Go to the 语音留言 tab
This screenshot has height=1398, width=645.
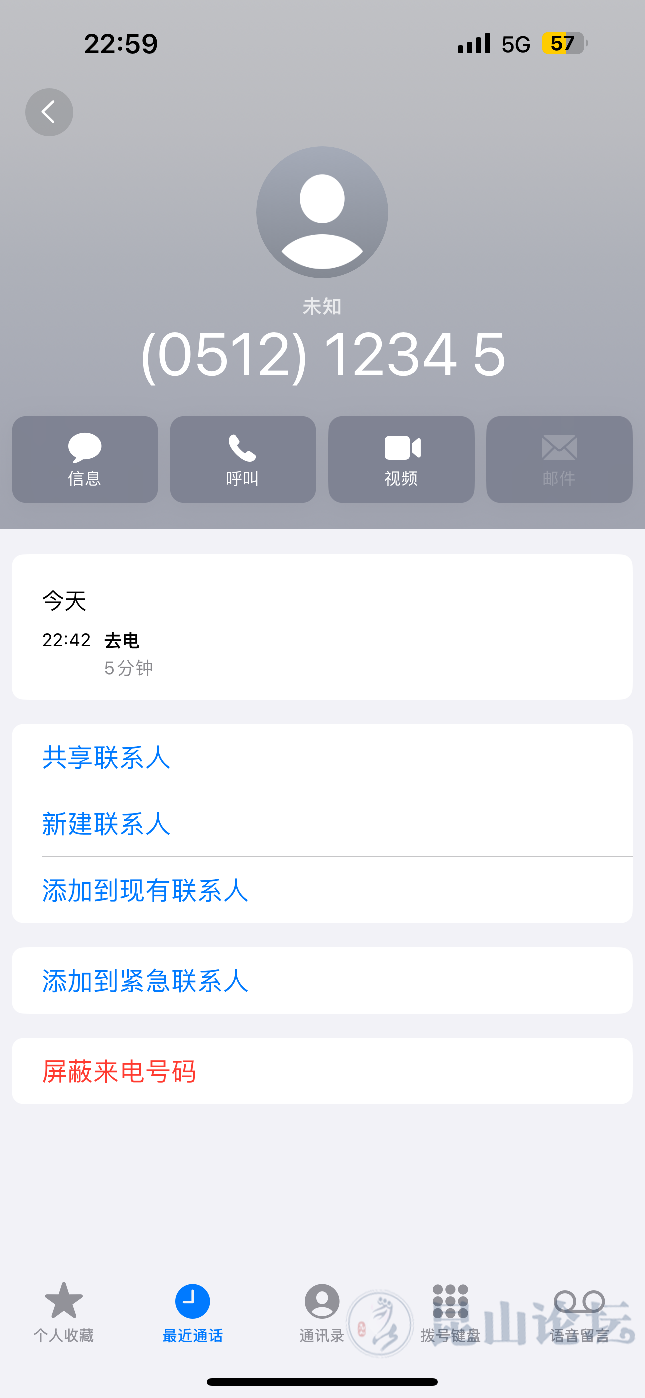click(580, 1312)
